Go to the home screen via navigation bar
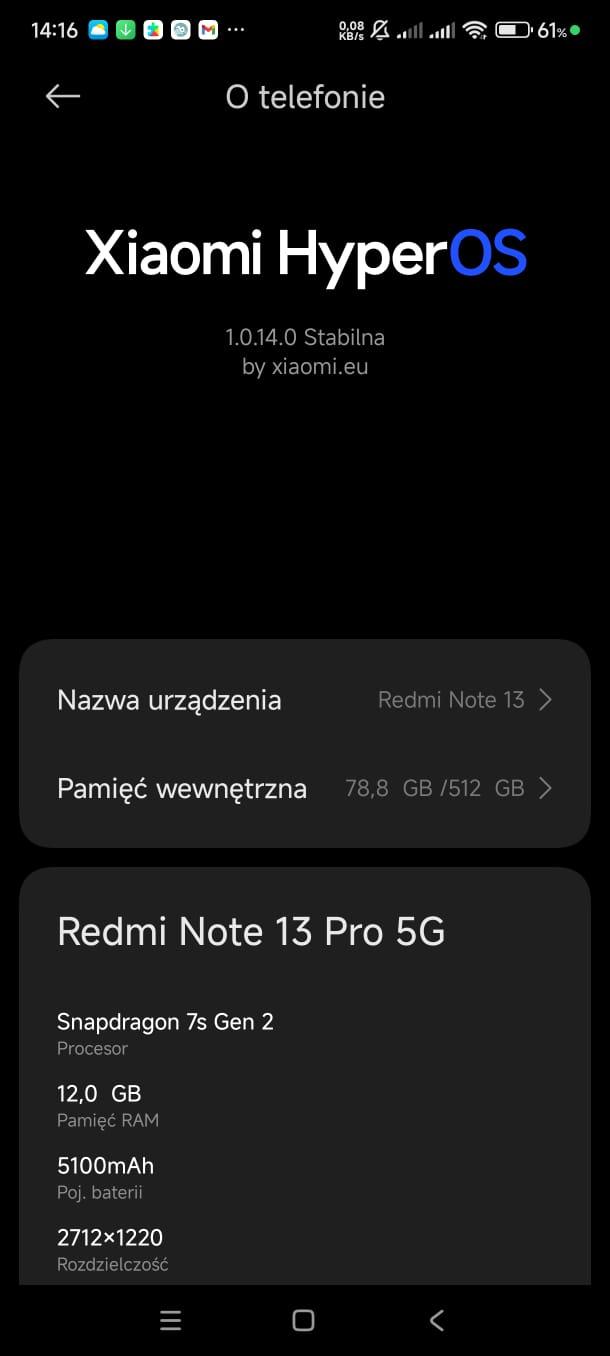Screen dimensions: 610x1356 click(x=304, y=1320)
